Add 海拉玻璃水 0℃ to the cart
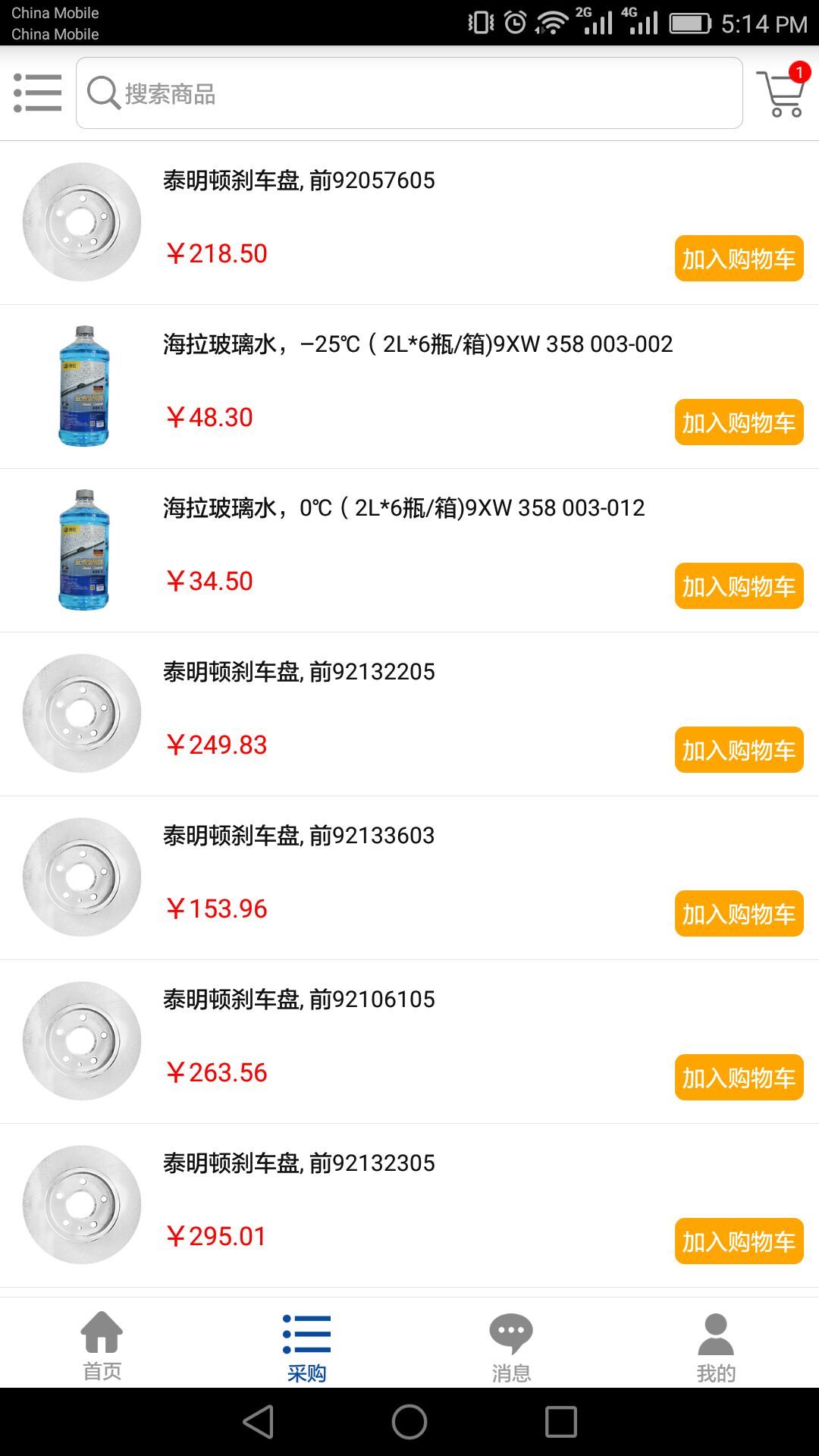The width and height of the screenshot is (819, 1456). click(x=739, y=586)
